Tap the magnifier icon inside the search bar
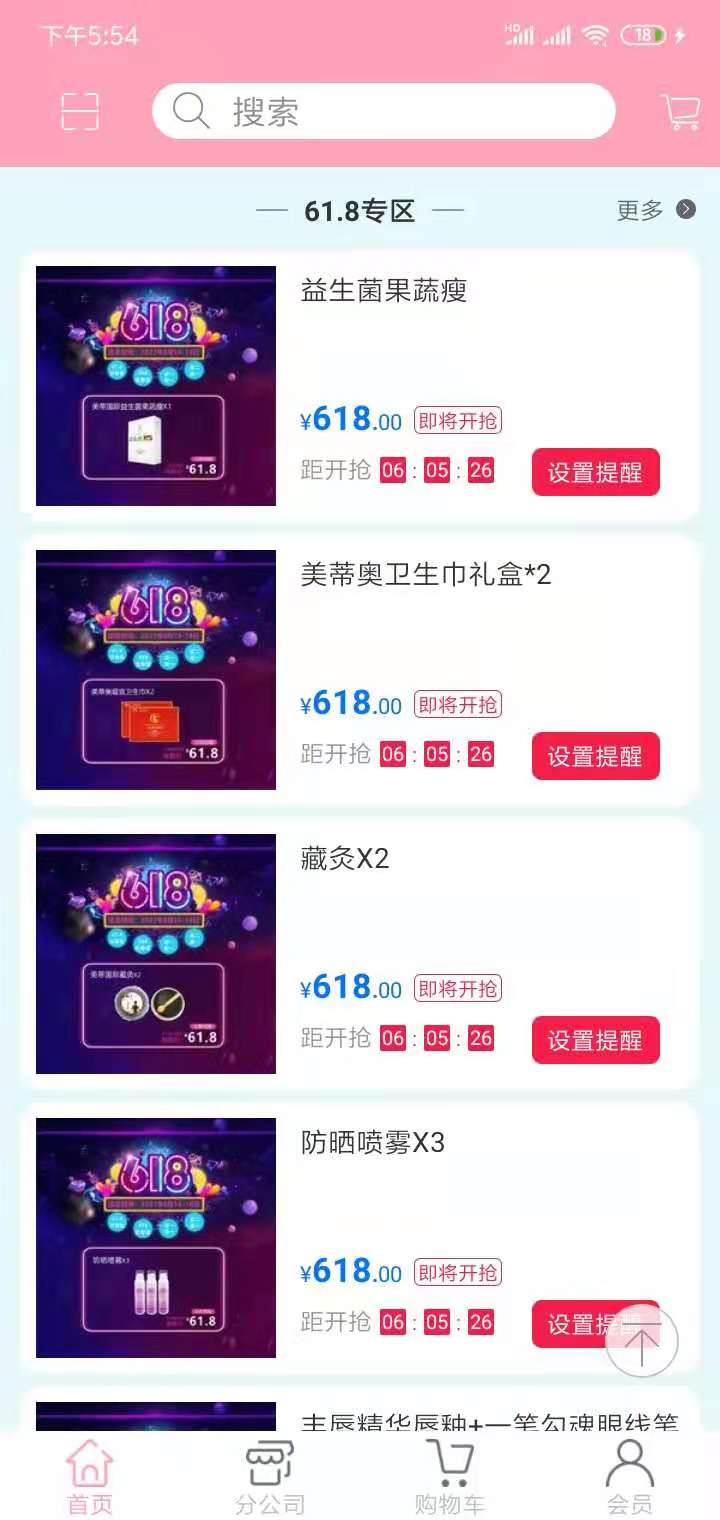 (190, 111)
